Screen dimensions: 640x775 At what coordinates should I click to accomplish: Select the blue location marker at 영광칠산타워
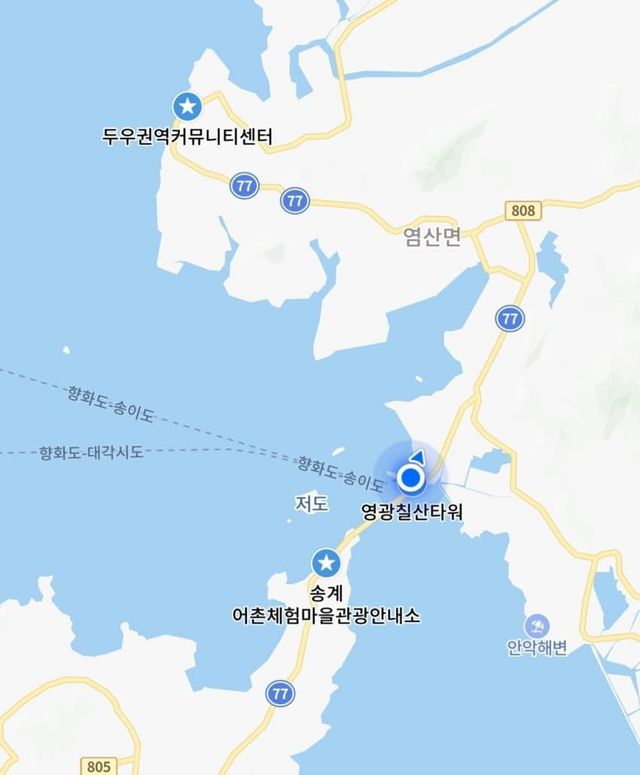411,479
